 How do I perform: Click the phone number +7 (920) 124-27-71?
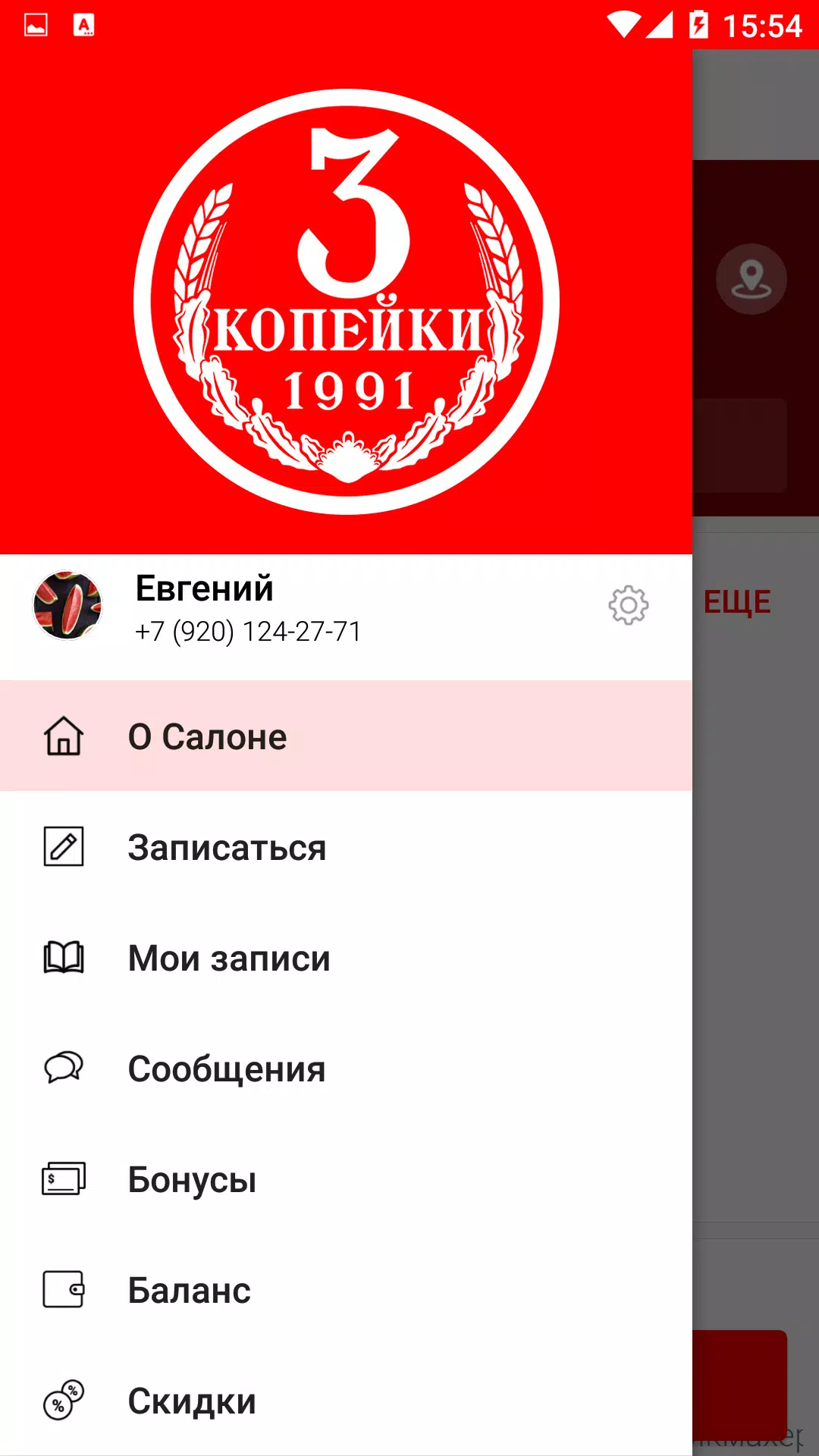point(248,632)
